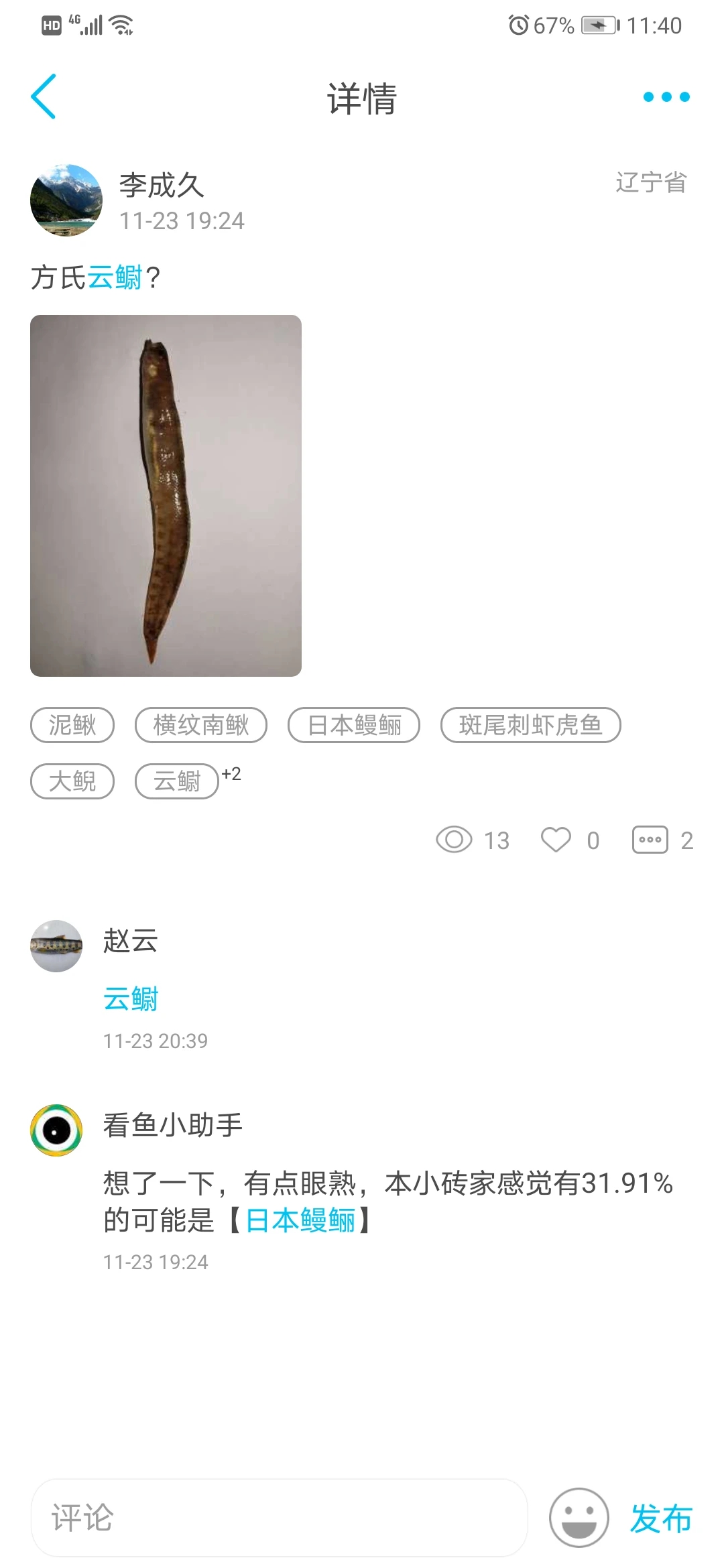Open the emoji picker smiley
This screenshot has height=1568, width=724.
(579, 1518)
